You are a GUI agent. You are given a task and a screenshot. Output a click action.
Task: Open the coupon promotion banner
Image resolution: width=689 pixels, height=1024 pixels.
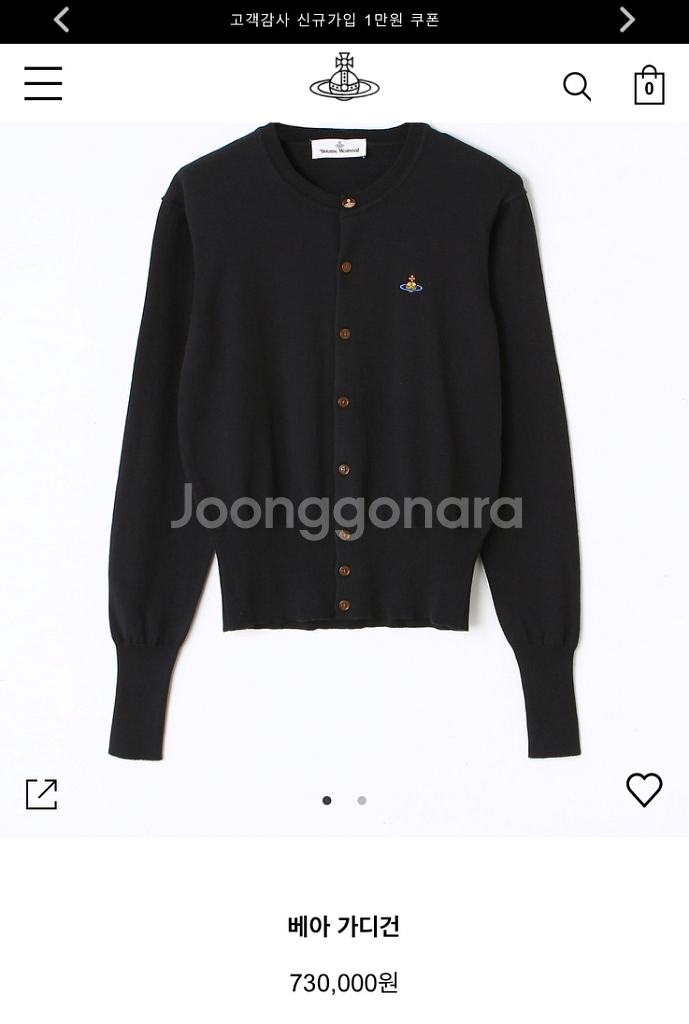[335, 20]
